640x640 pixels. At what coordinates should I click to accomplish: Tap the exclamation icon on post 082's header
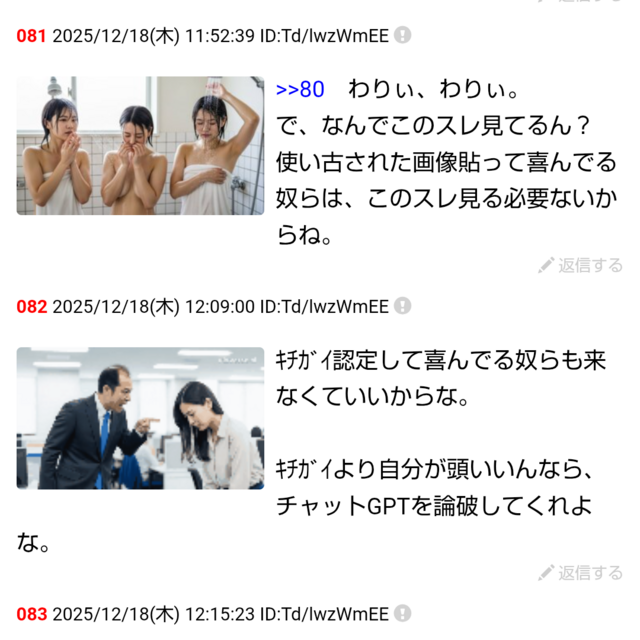click(403, 306)
